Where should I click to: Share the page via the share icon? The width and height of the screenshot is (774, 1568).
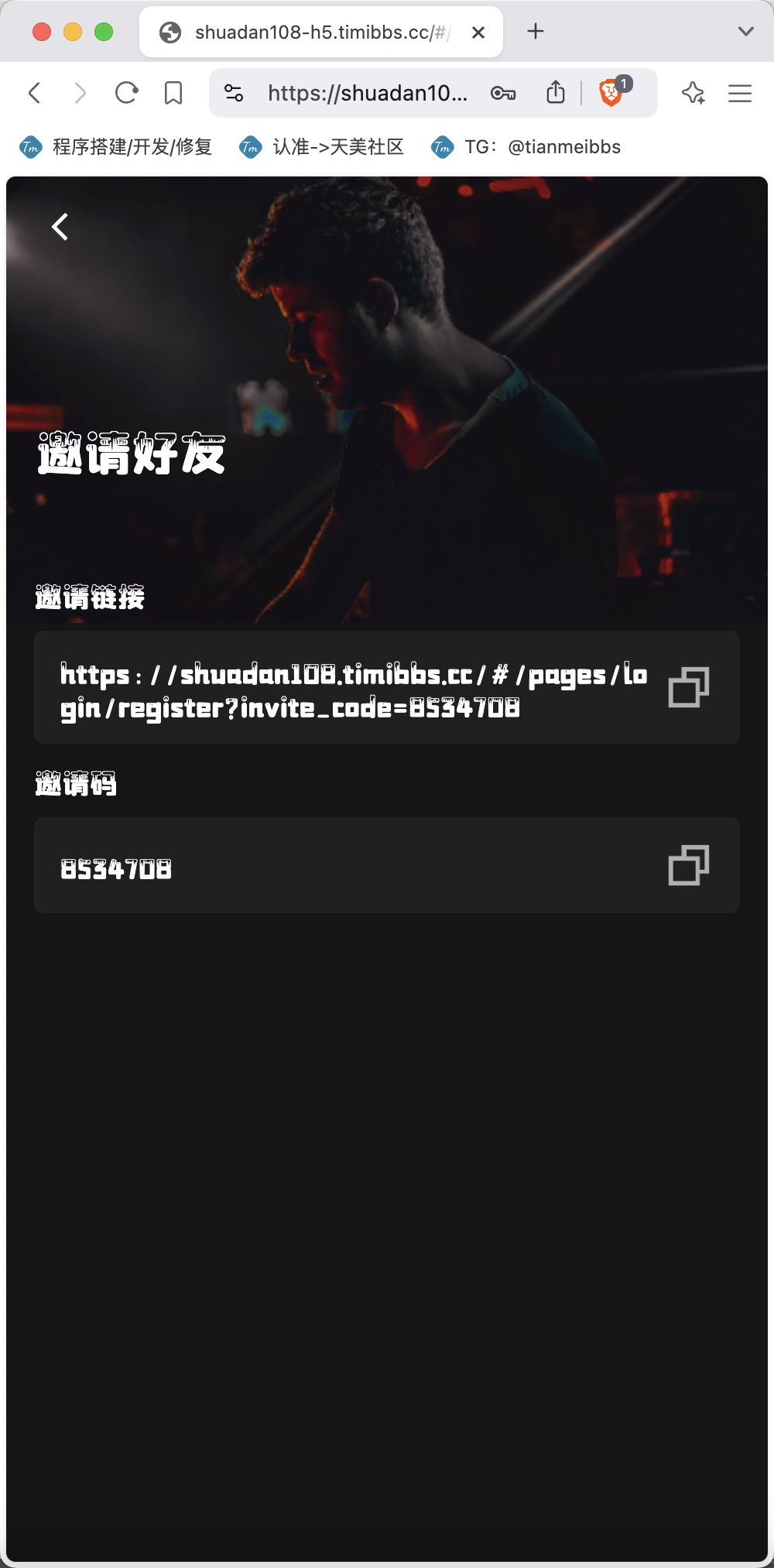(556, 92)
